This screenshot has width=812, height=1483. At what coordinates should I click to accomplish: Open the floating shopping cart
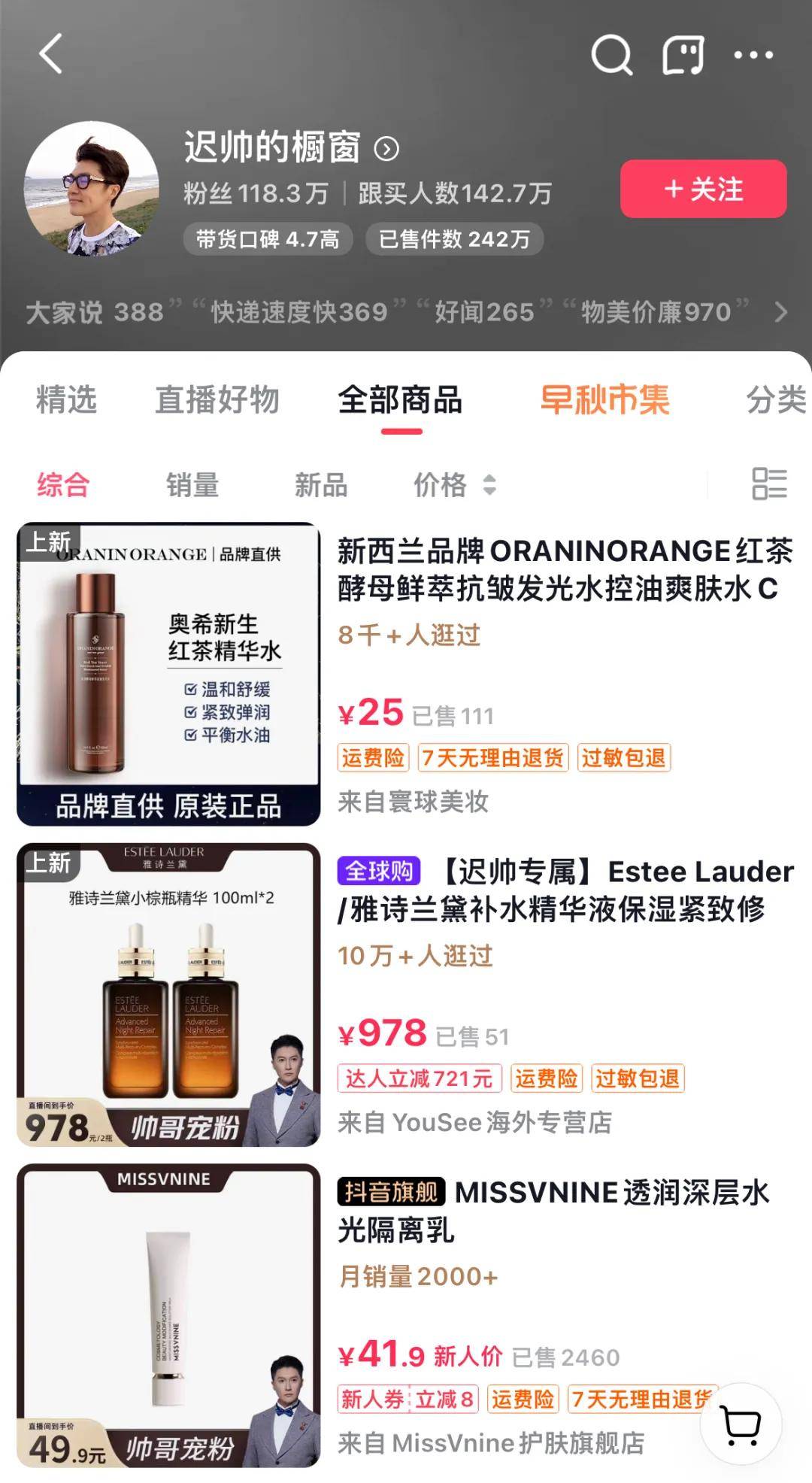741,1424
